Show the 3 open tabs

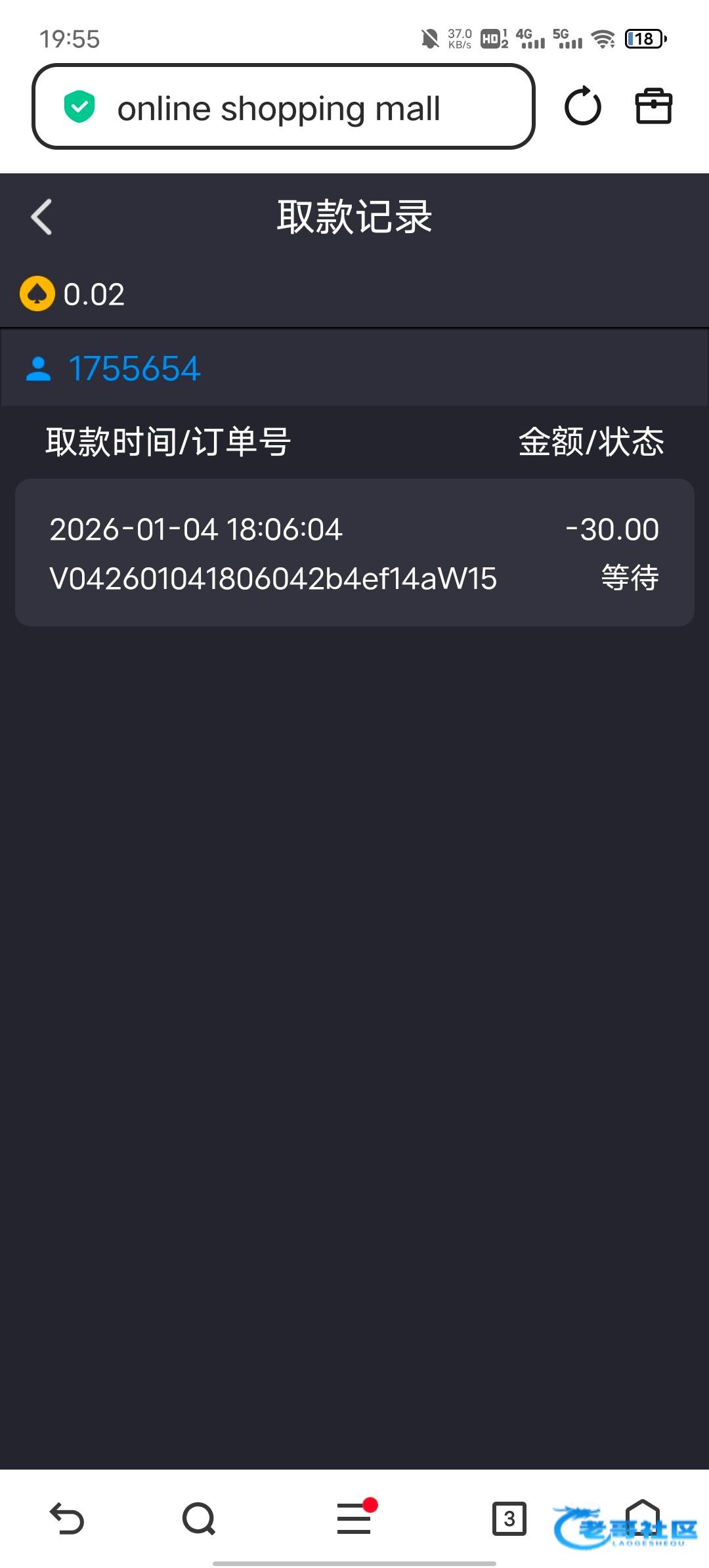pos(509,1519)
